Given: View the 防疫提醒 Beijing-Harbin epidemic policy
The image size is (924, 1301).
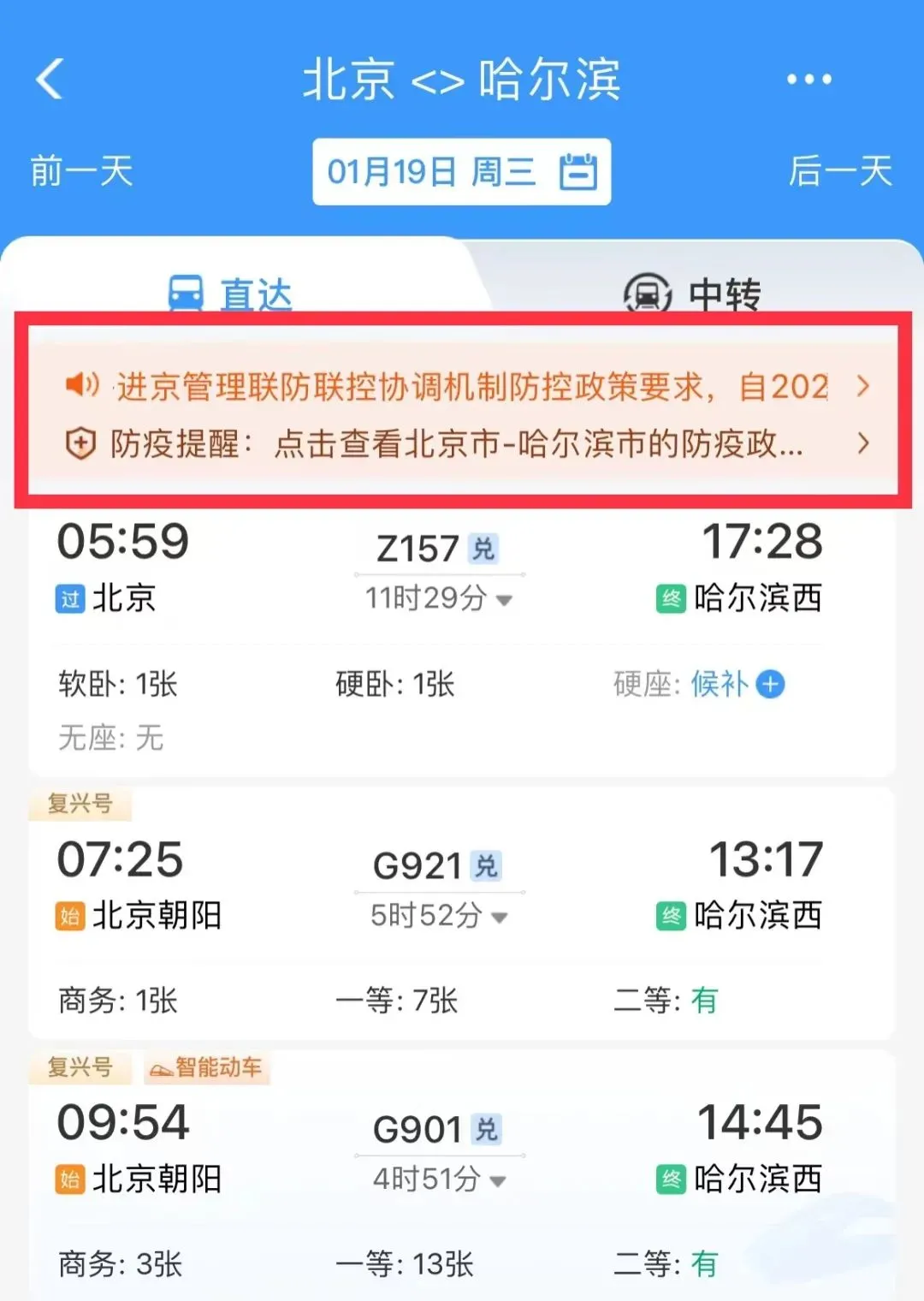Looking at the screenshot, I should pyautogui.click(x=466, y=443).
